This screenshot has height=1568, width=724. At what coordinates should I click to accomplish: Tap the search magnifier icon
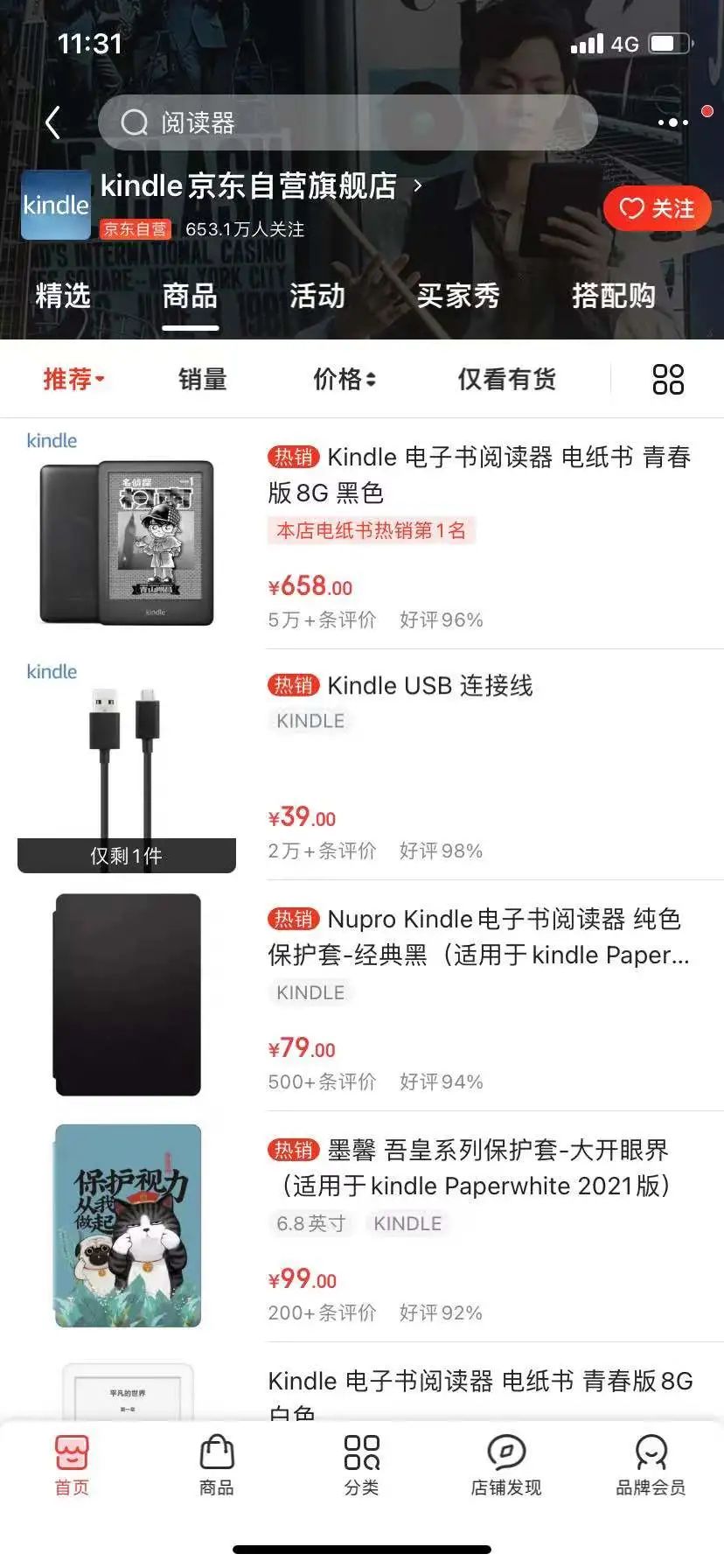135,122
